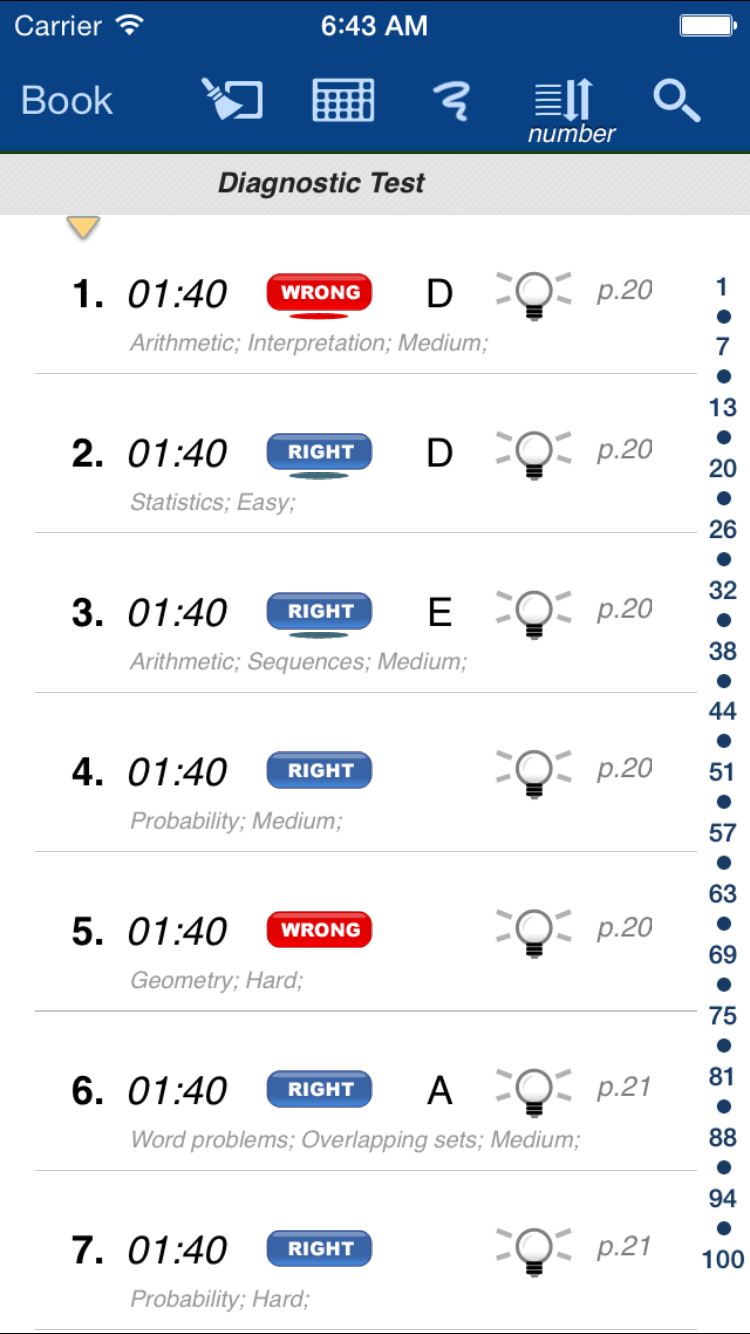750x1334 pixels.
Task: Tap the flashlight clear icon in toolbar
Action: [x=232, y=100]
